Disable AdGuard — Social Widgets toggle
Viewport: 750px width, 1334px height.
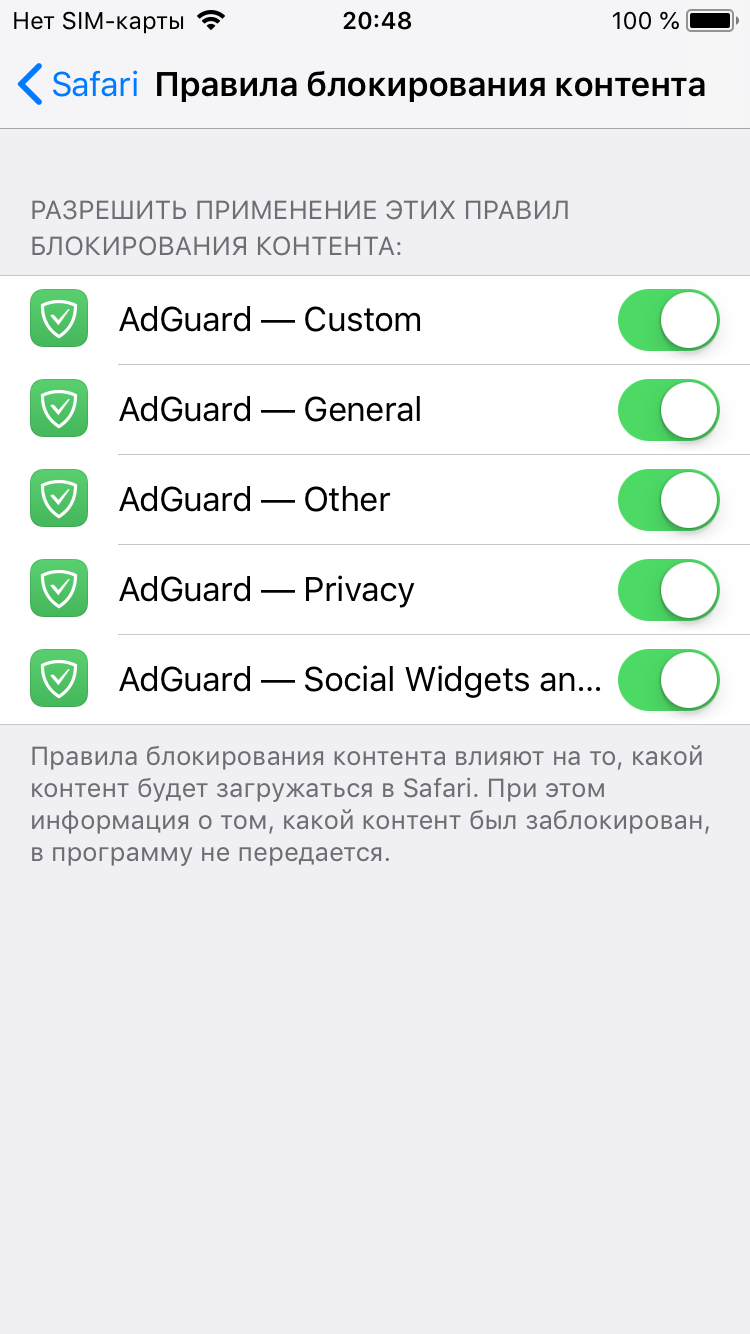click(x=669, y=680)
